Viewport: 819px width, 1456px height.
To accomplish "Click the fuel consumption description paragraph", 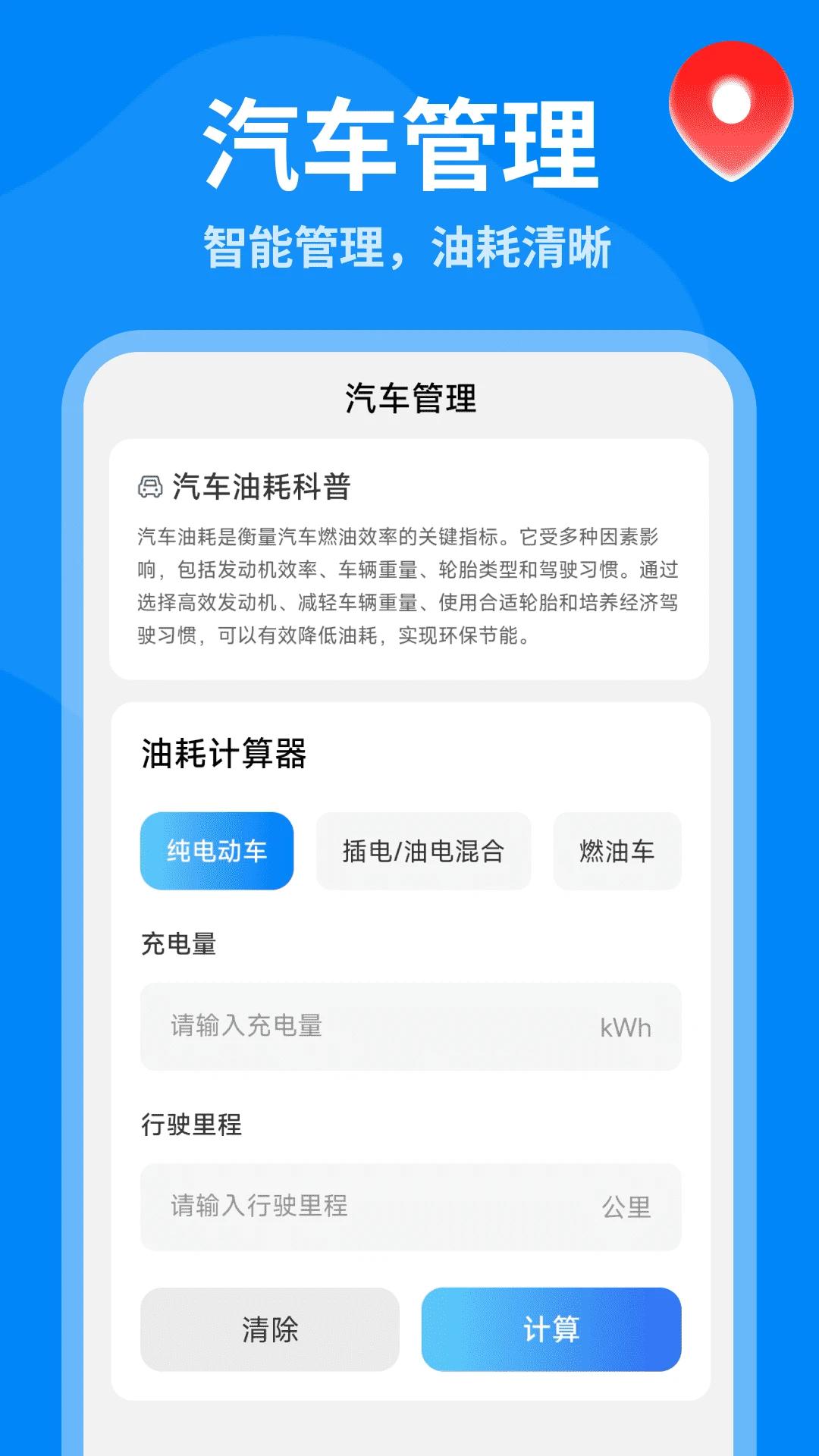I will 409,584.
